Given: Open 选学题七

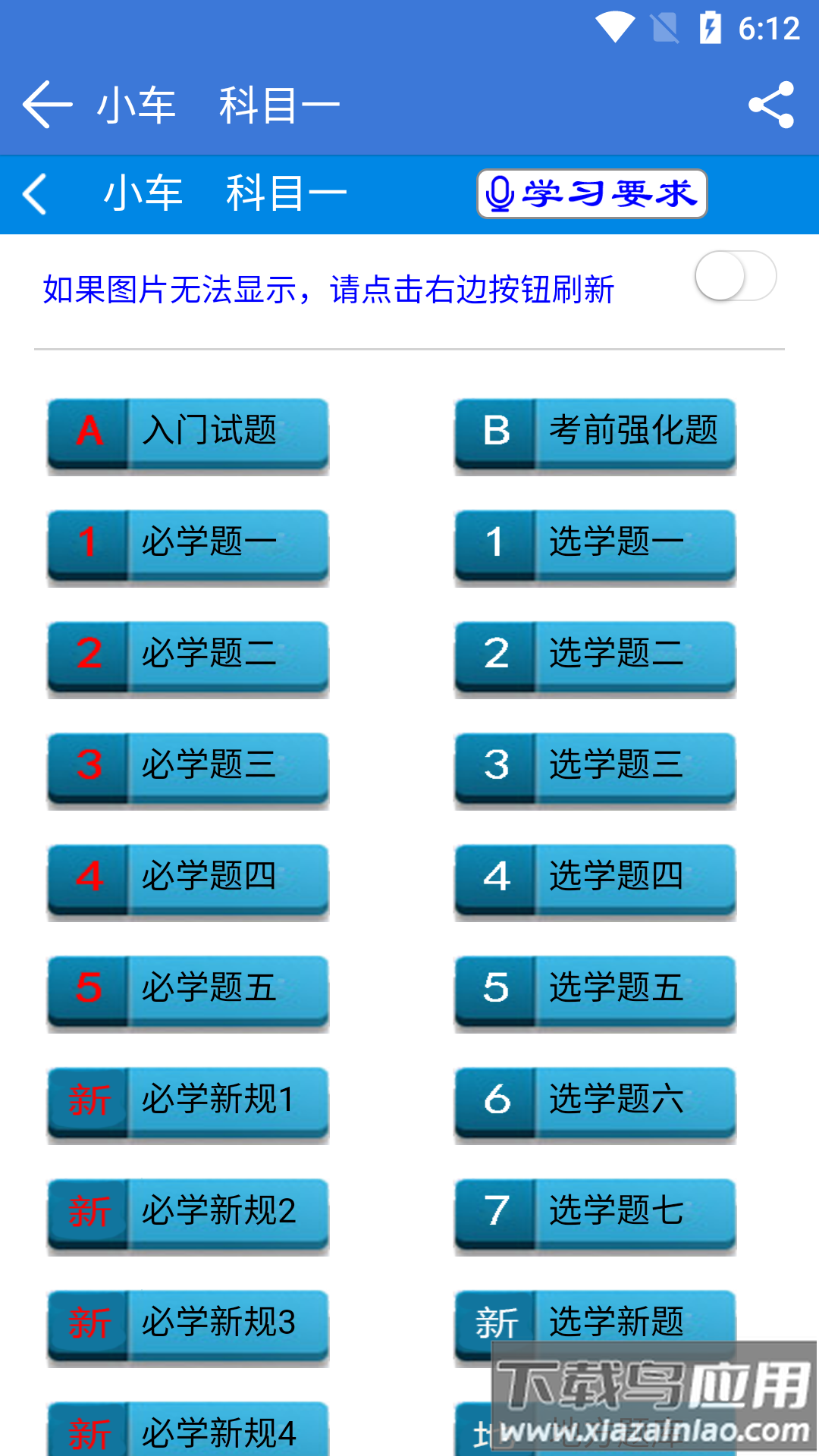Looking at the screenshot, I should [x=614, y=1210].
